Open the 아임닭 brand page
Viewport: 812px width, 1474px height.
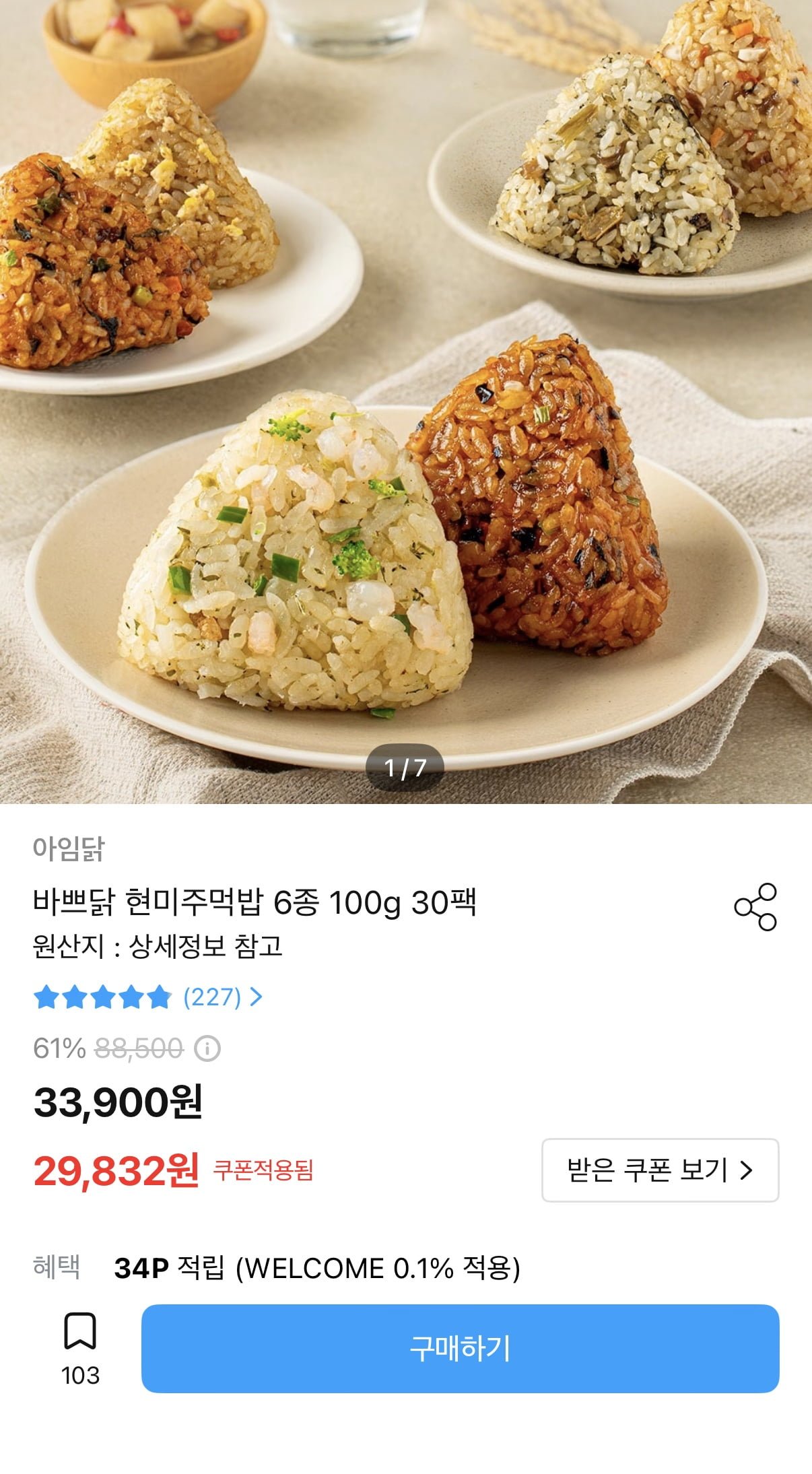[69, 849]
